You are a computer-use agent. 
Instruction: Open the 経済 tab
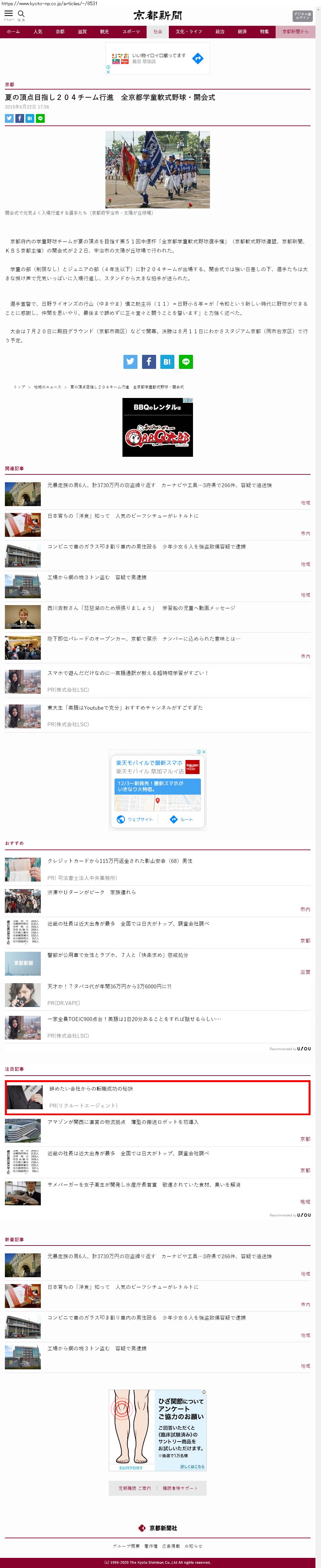click(x=242, y=32)
